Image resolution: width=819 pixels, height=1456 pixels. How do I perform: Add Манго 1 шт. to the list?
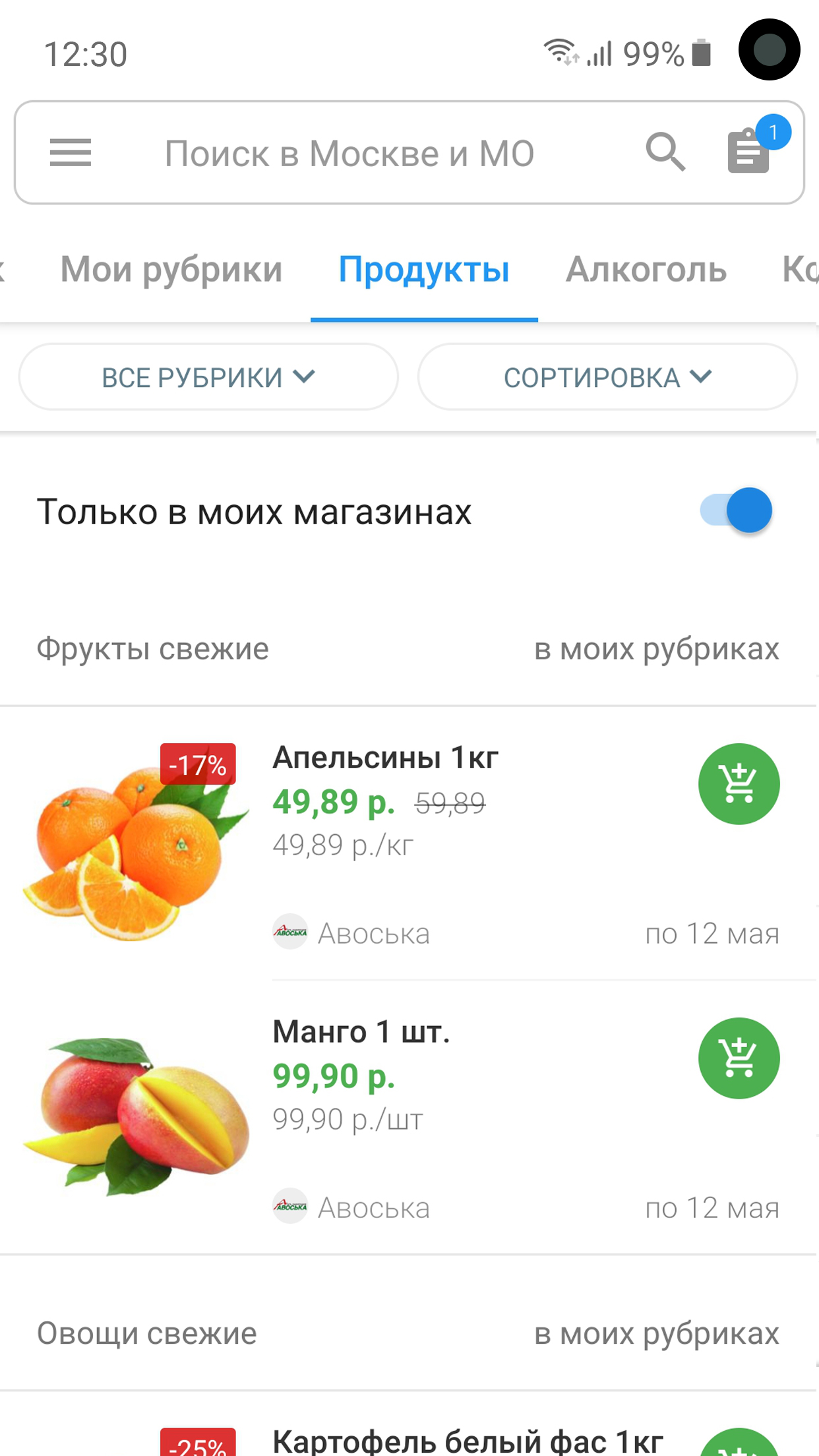coord(739,1058)
